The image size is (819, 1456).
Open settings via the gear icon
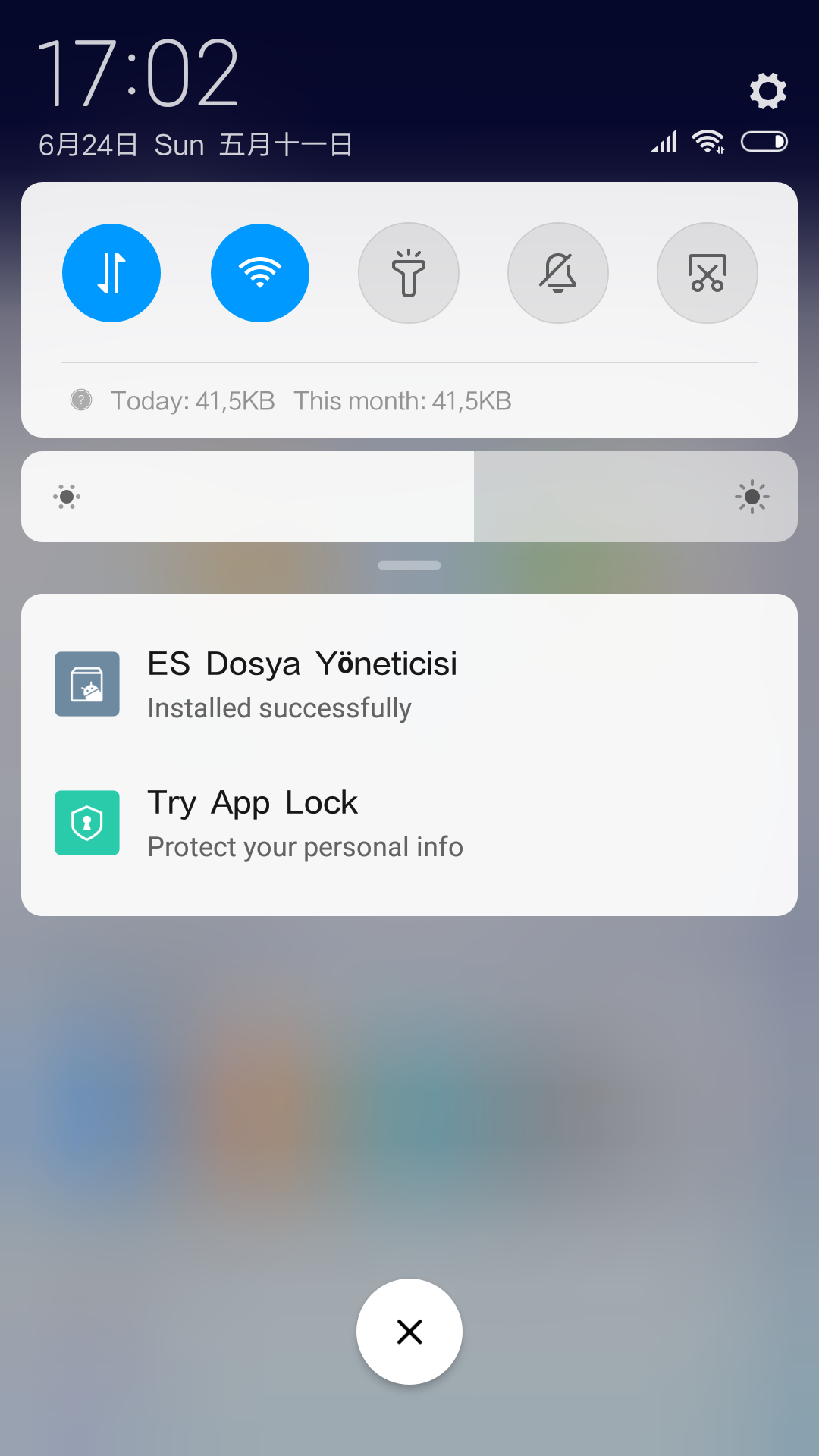point(767,91)
